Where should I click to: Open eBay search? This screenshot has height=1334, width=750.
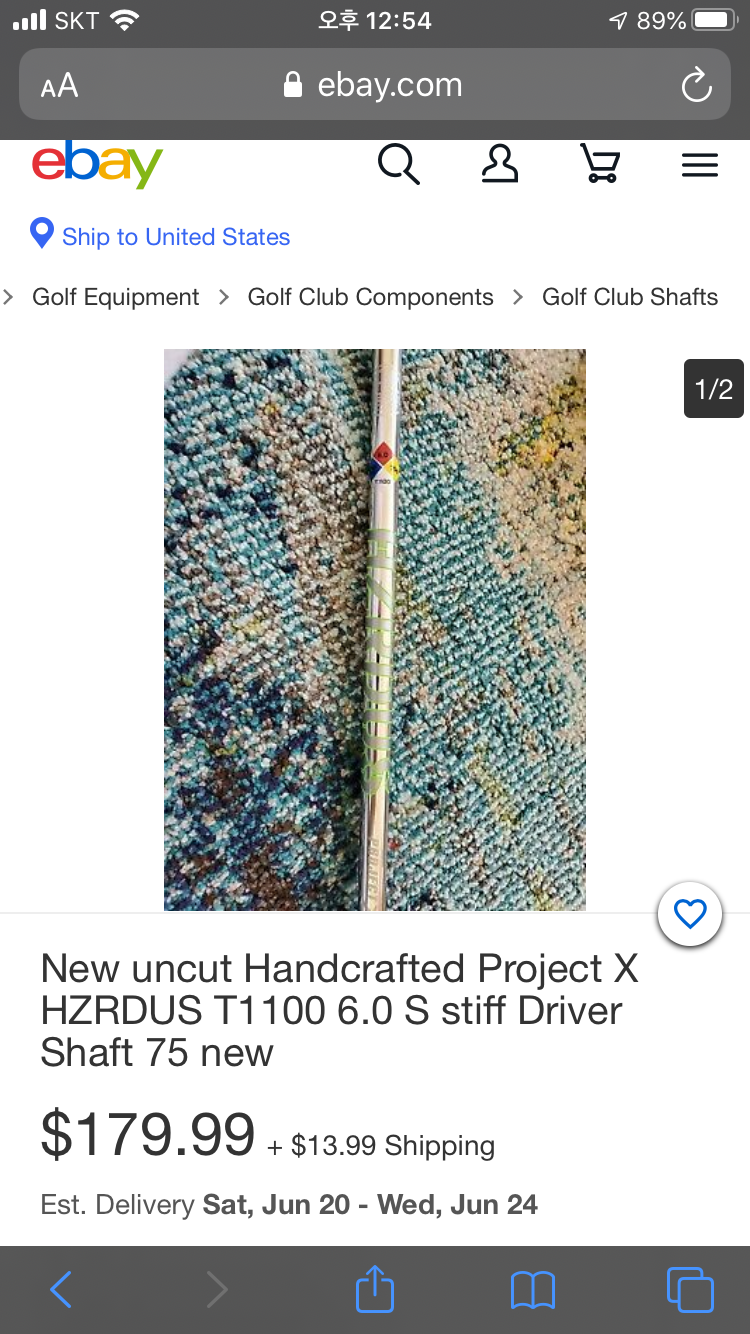click(x=398, y=165)
